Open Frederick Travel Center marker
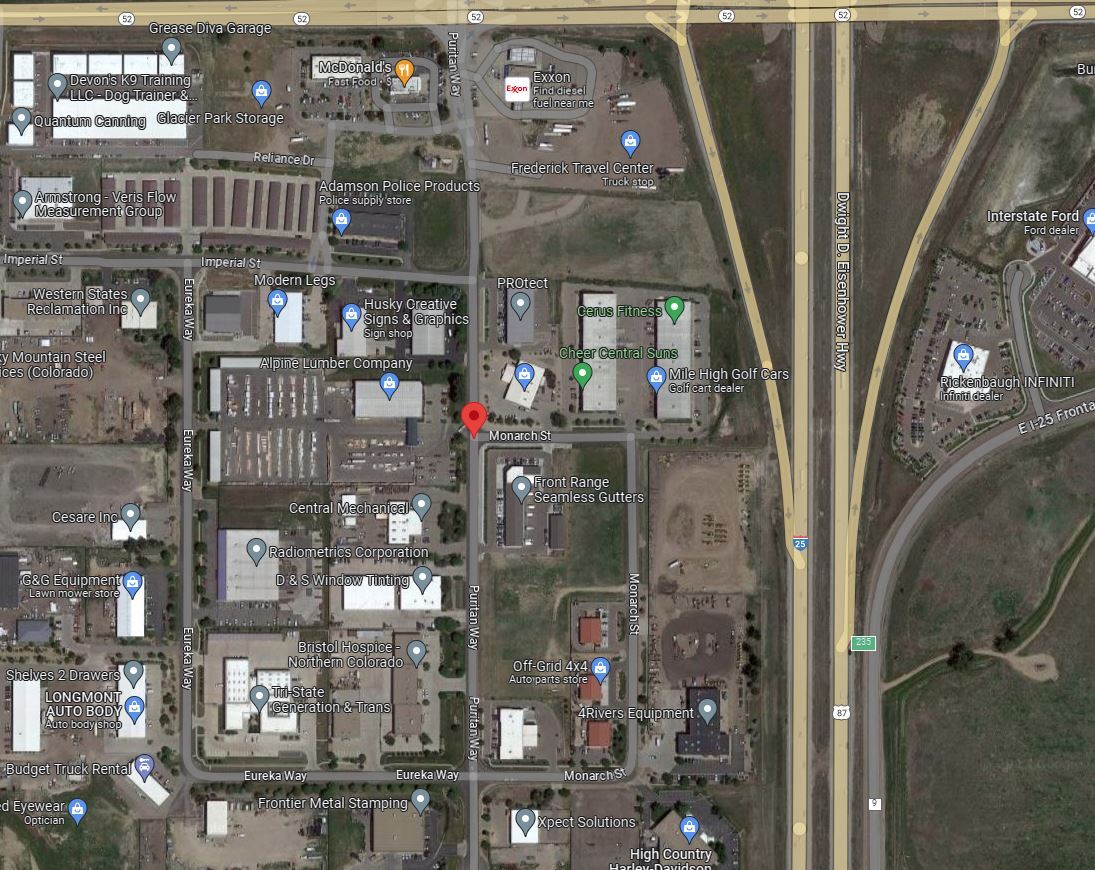1095x870 pixels. (630, 142)
